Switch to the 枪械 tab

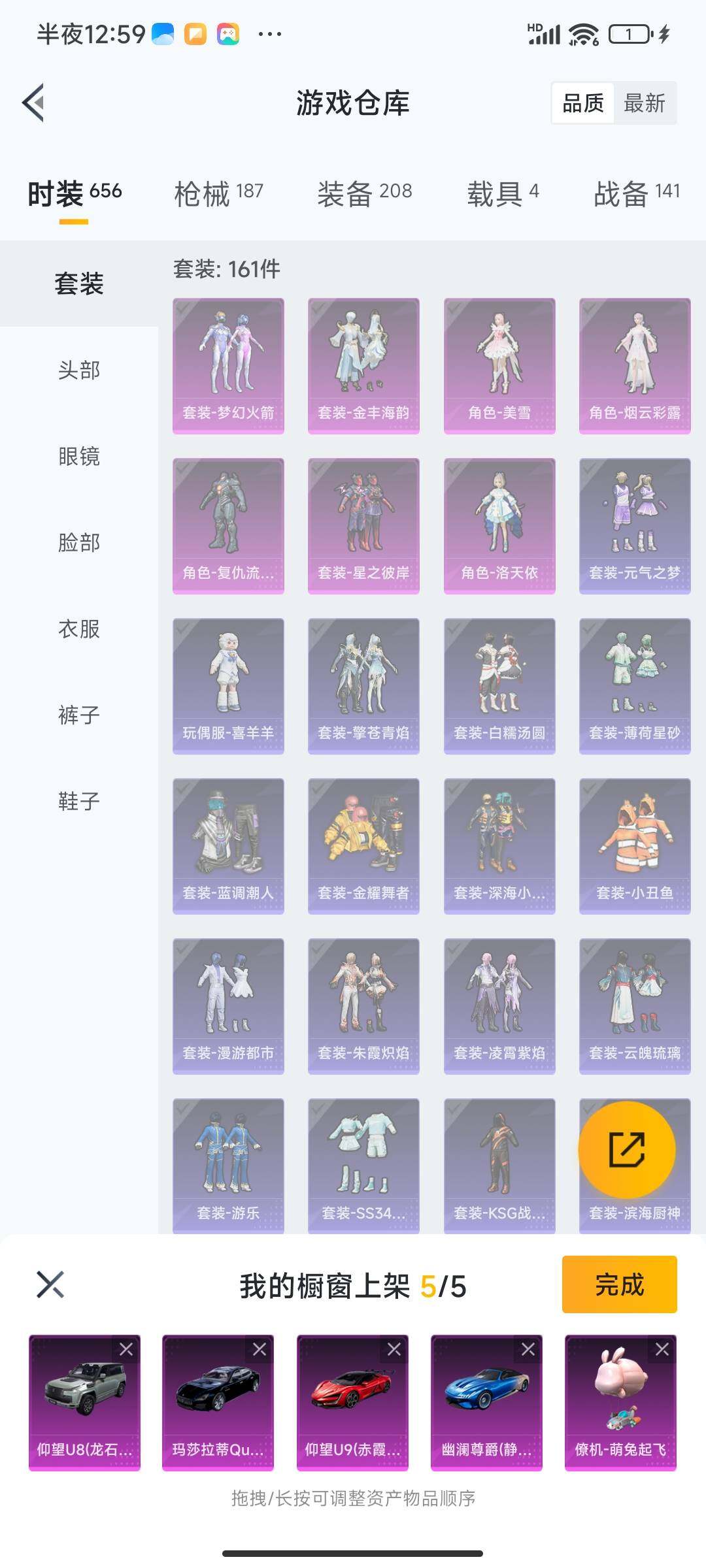218,194
